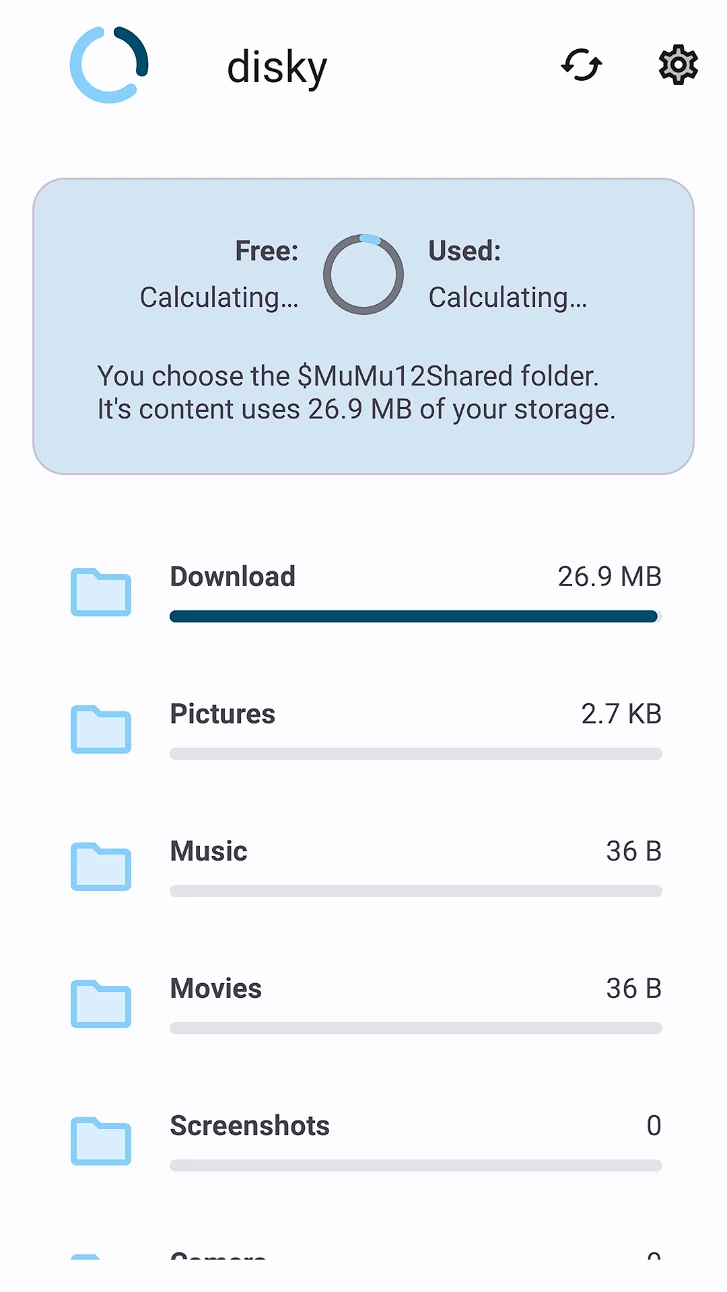Screen dimensions: 727x1292
Task: Open the Pictures folder
Action: (x=365, y=729)
